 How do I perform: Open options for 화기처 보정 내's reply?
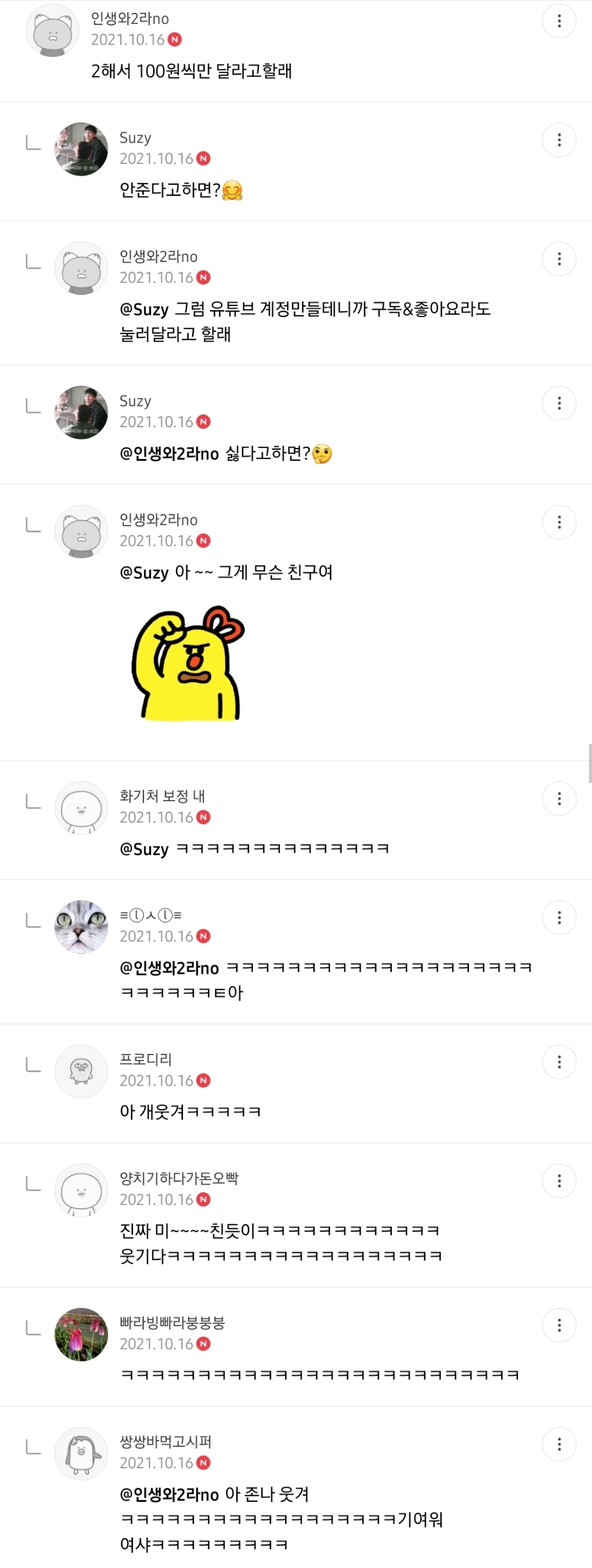tap(559, 799)
